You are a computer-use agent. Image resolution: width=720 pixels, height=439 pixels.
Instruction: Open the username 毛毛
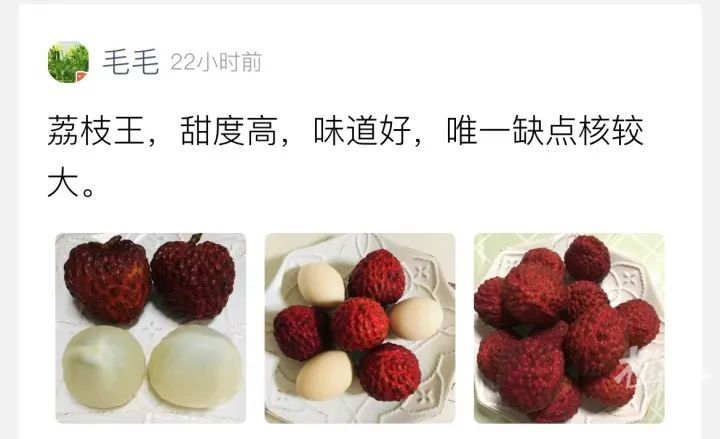coord(131,62)
